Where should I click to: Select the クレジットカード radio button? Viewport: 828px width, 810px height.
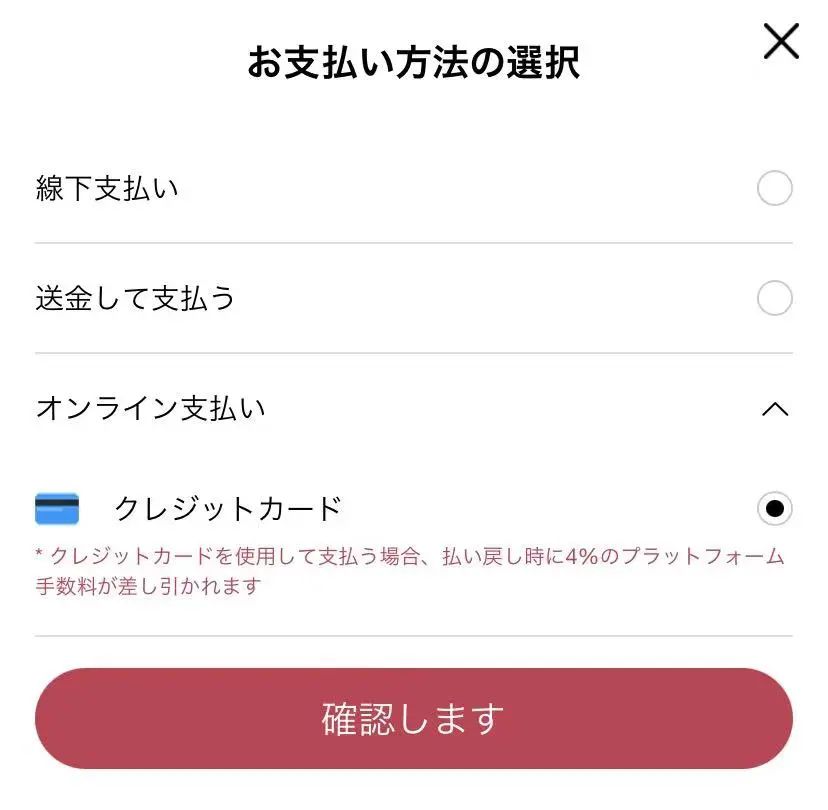[x=774, y=509]
